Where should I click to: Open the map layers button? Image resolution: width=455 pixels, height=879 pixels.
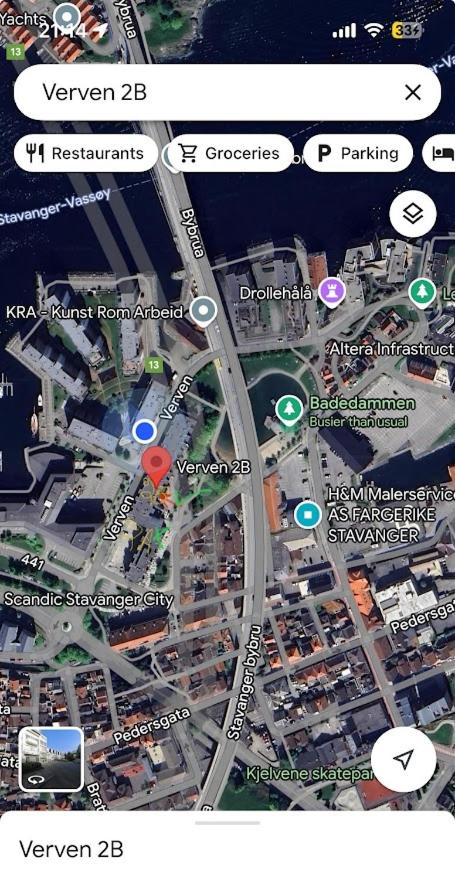coord(413,214)
